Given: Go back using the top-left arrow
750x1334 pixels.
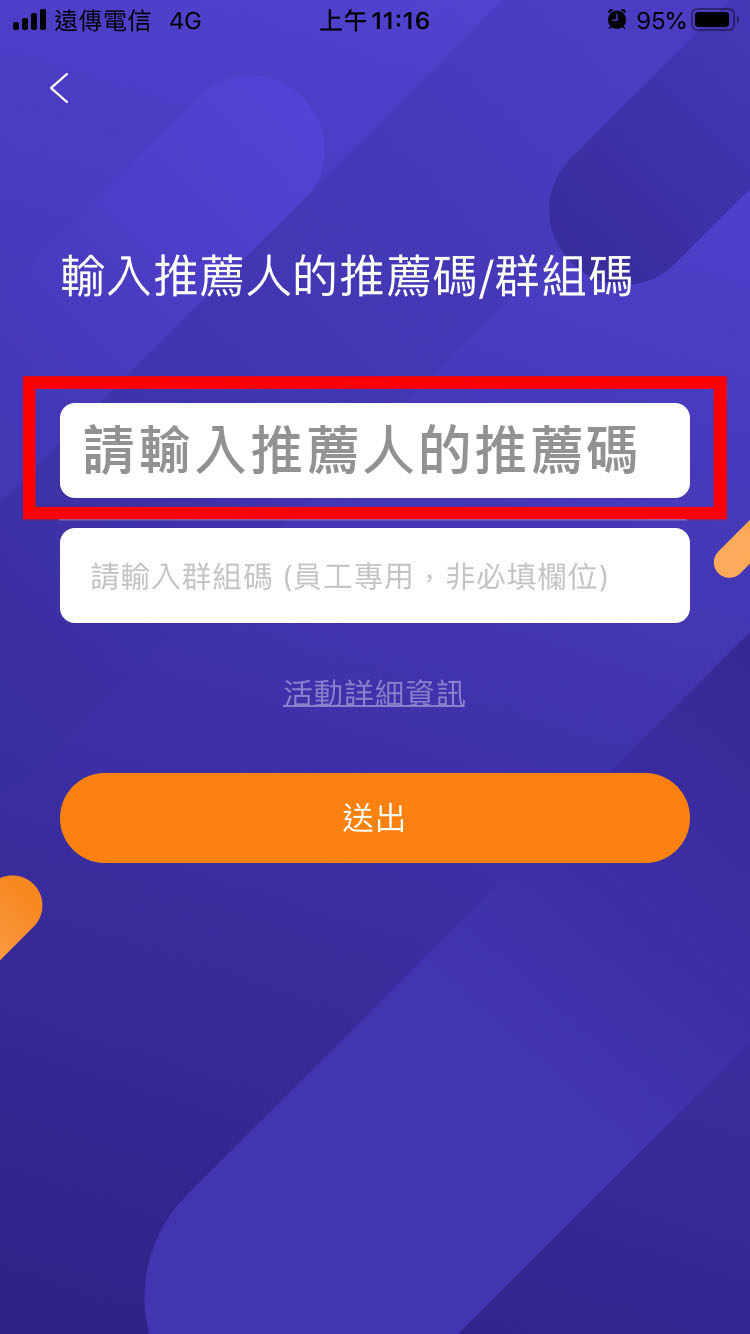Looking at the screenshot, I should click(59, 88).
